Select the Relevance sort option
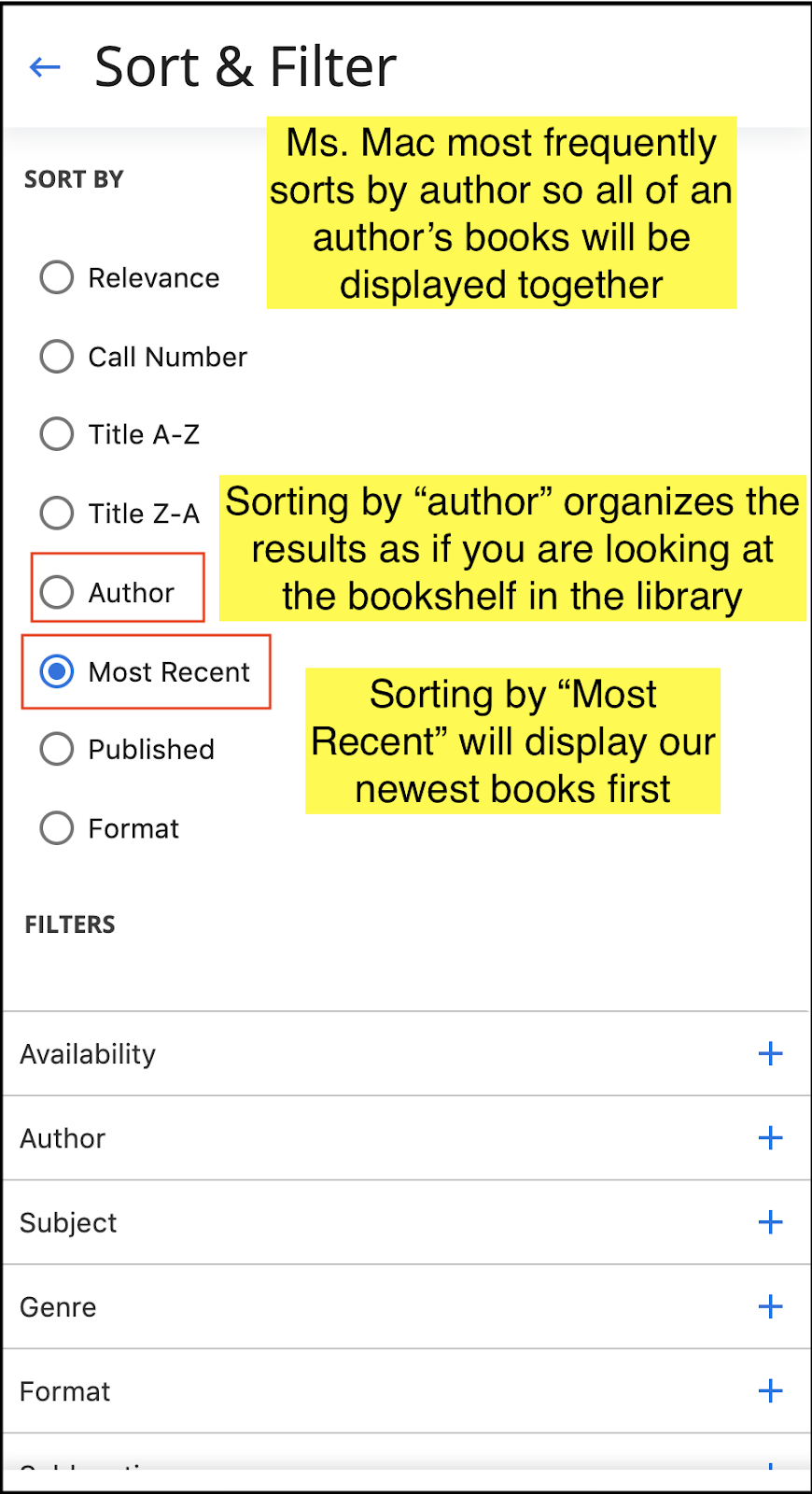 57,277
